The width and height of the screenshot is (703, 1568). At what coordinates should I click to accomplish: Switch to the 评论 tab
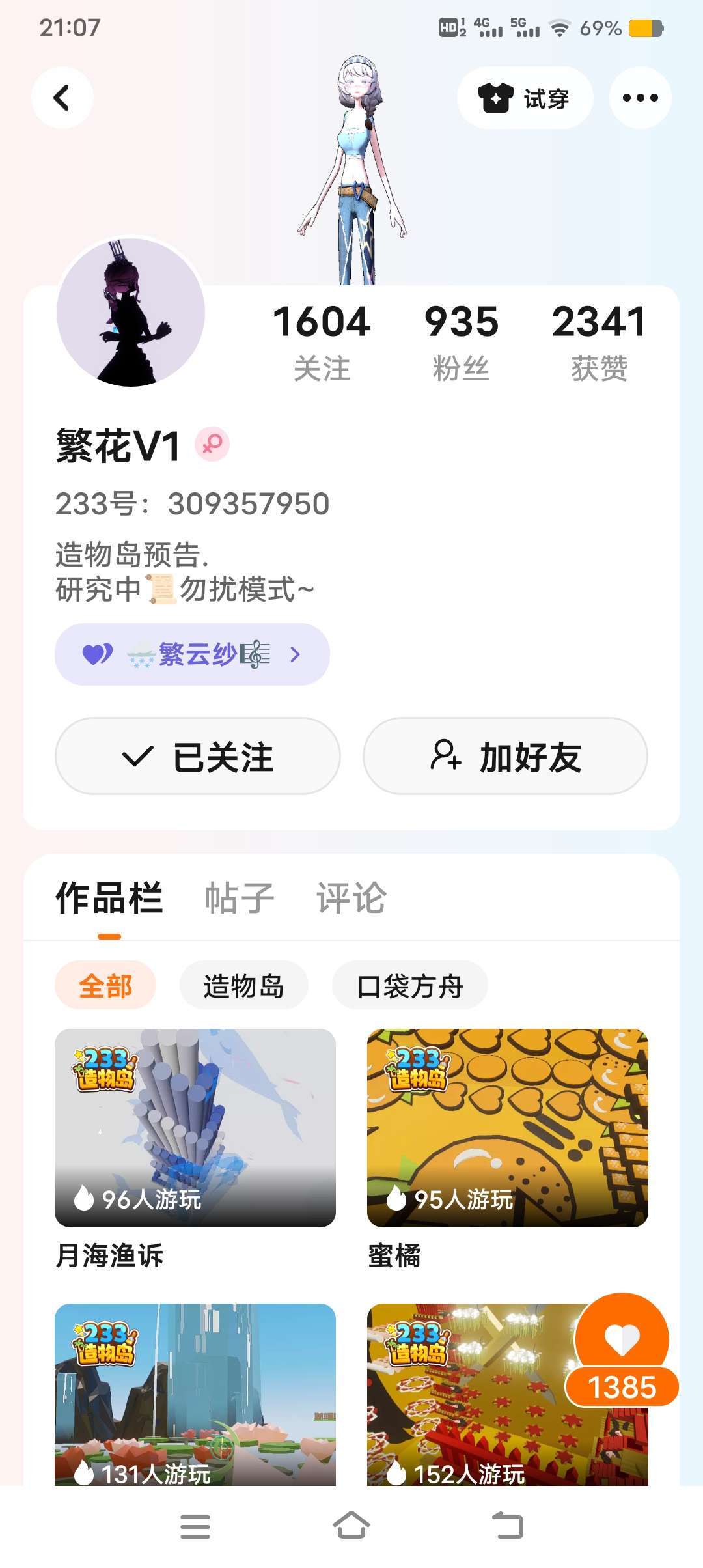351,899
